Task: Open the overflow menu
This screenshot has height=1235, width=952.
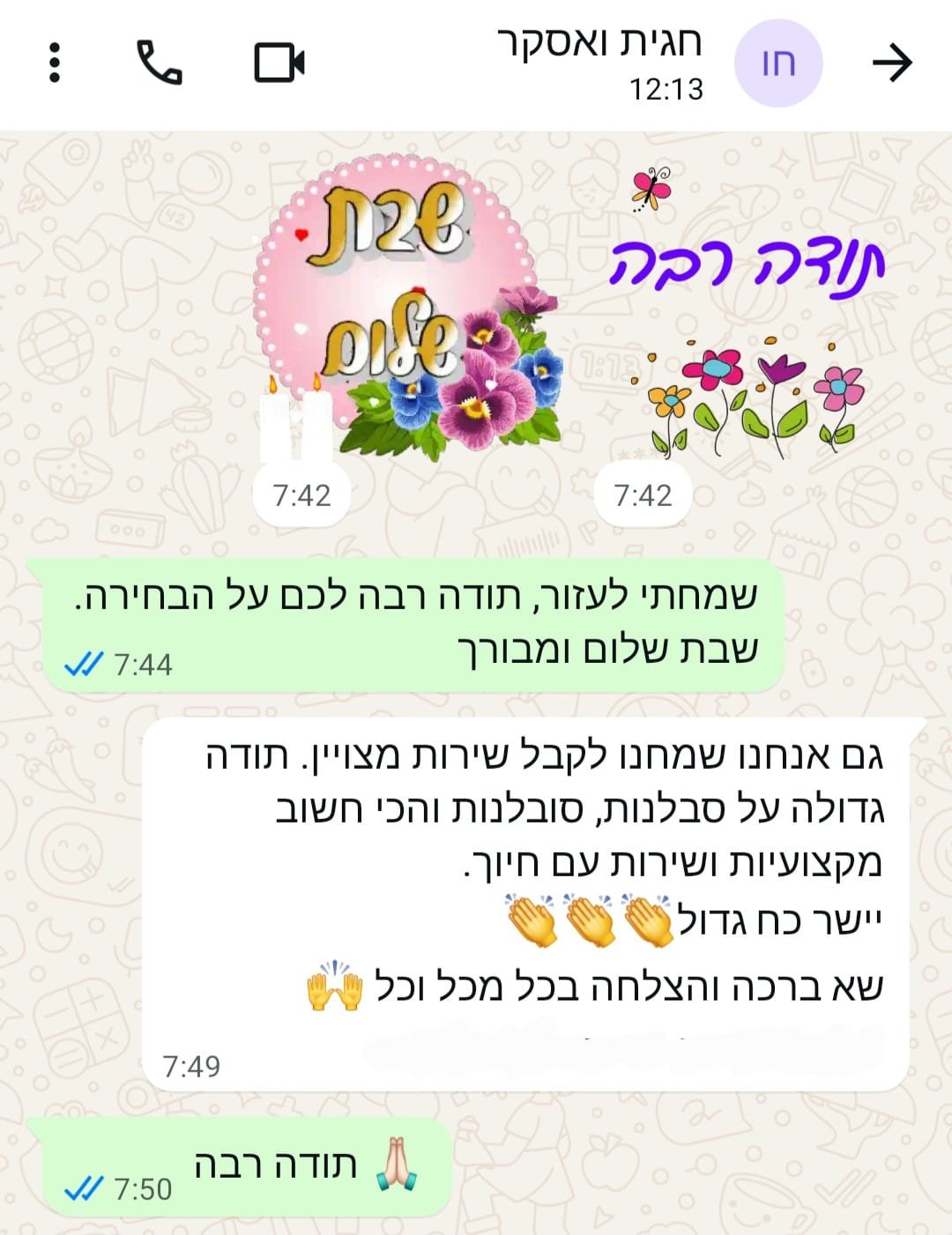Action: coord(55,63)
